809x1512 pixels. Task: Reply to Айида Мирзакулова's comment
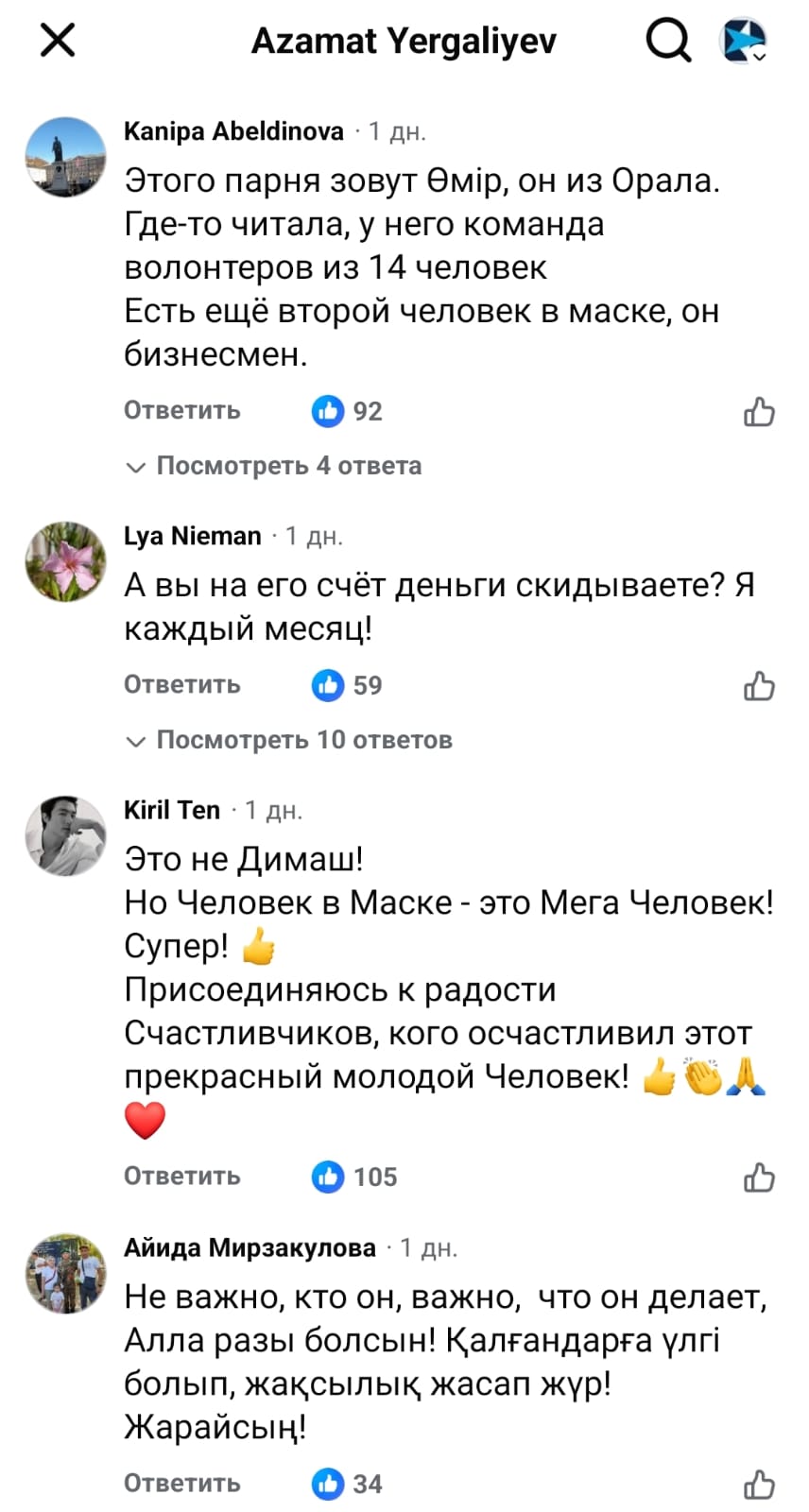[x=182, y=1483]
